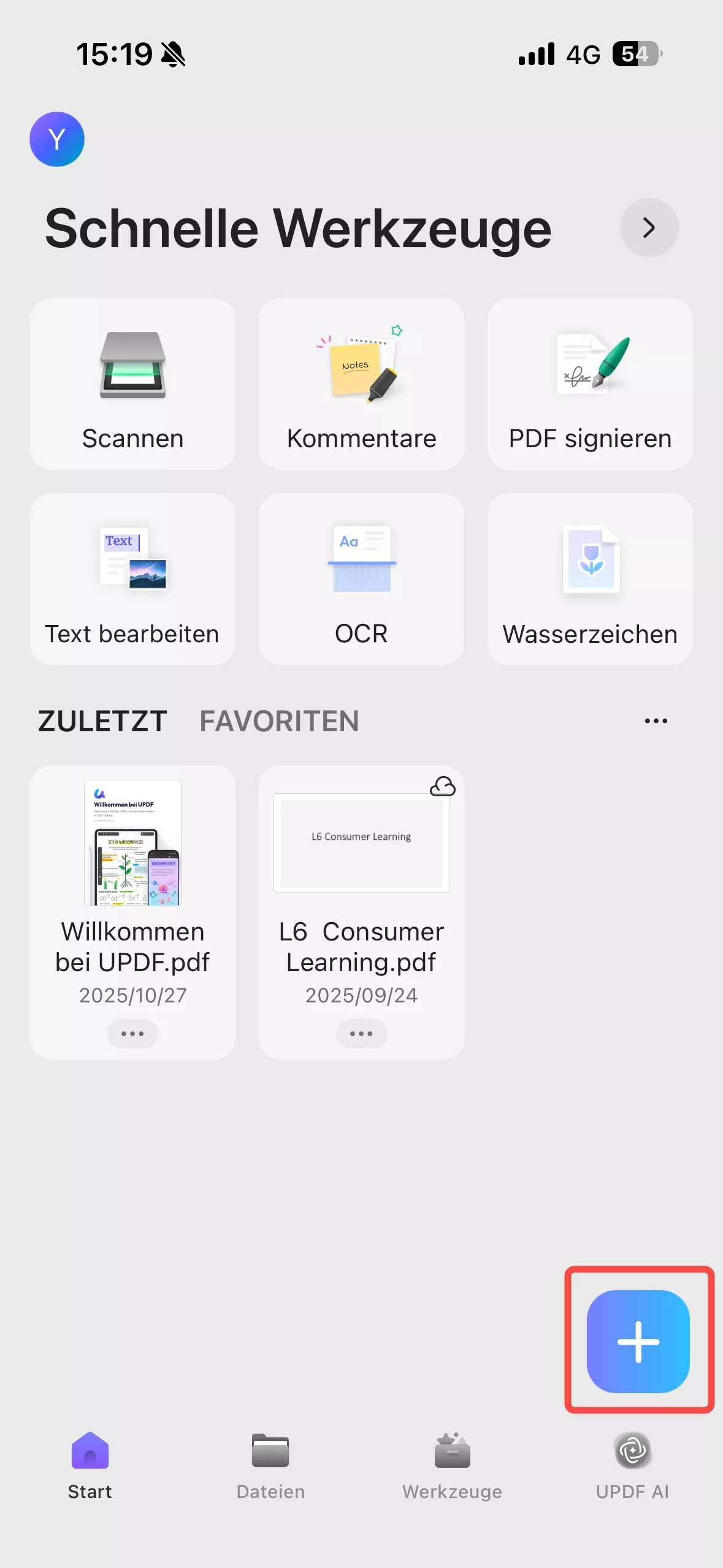Expand Schnelle Werkzeuge with the arrow

(649, 228)
